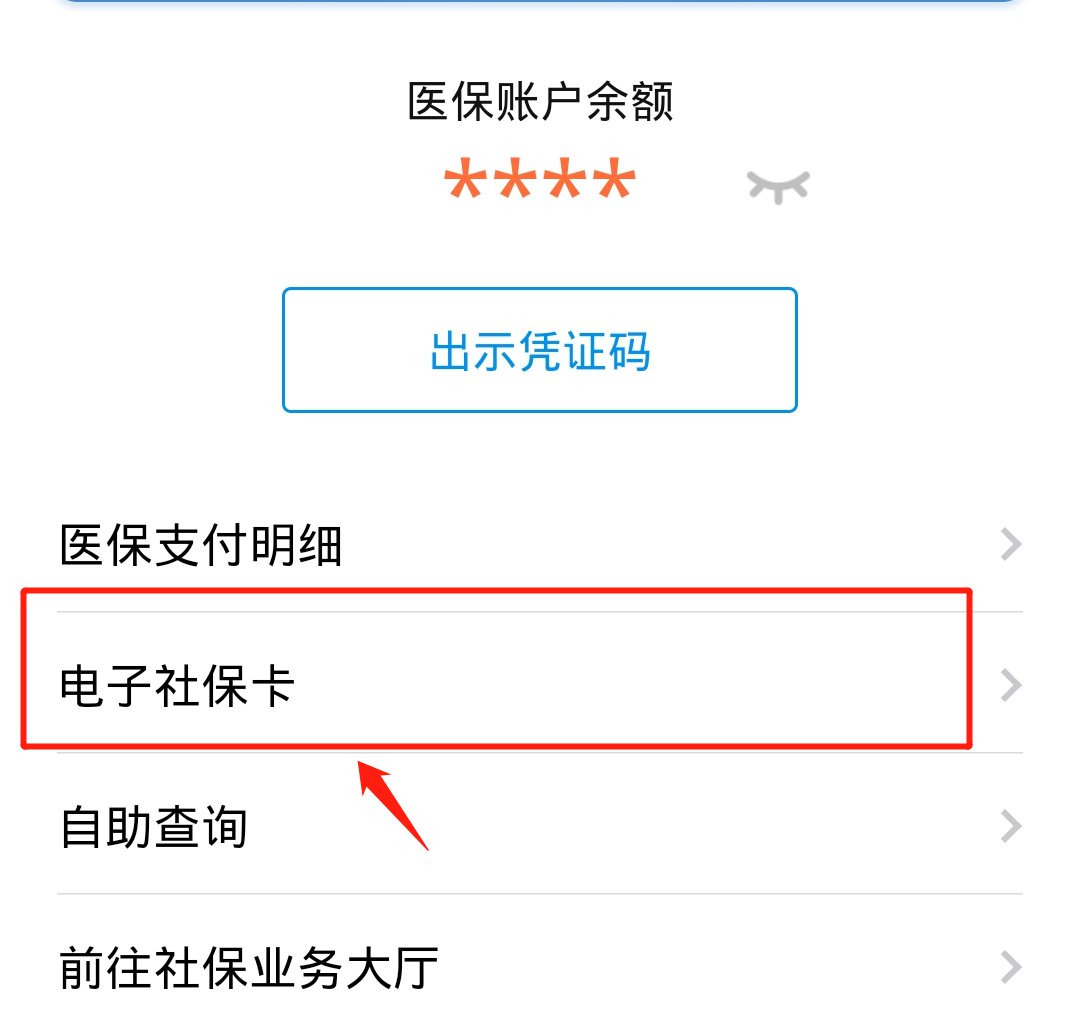
Task: Tap the 出示凭证码 button
Action: tap(540, 351)
